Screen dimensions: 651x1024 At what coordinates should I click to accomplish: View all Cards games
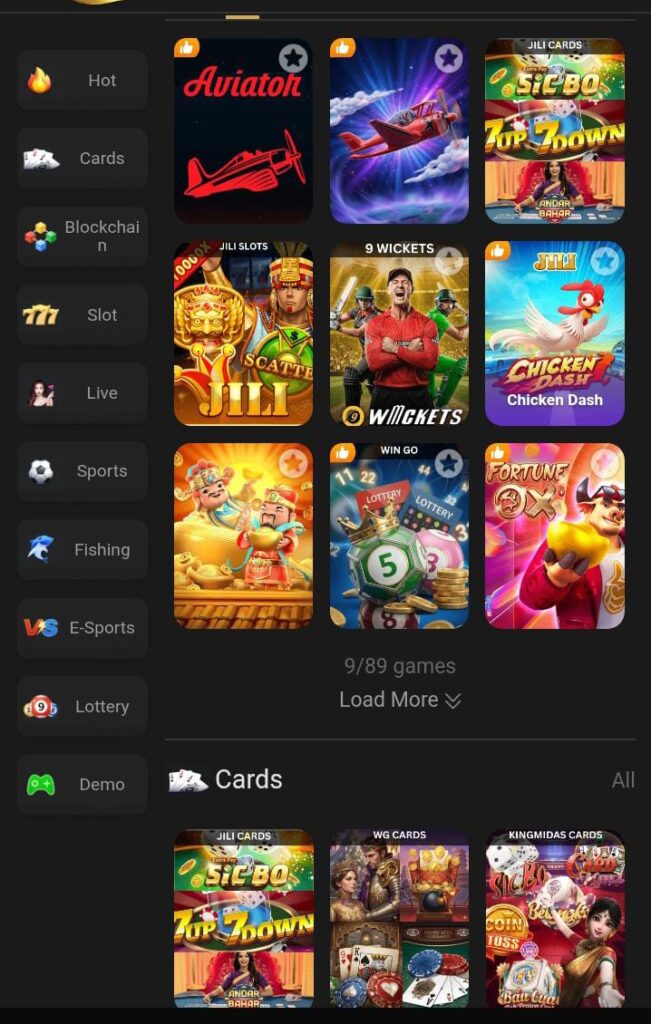coord(623,780)
